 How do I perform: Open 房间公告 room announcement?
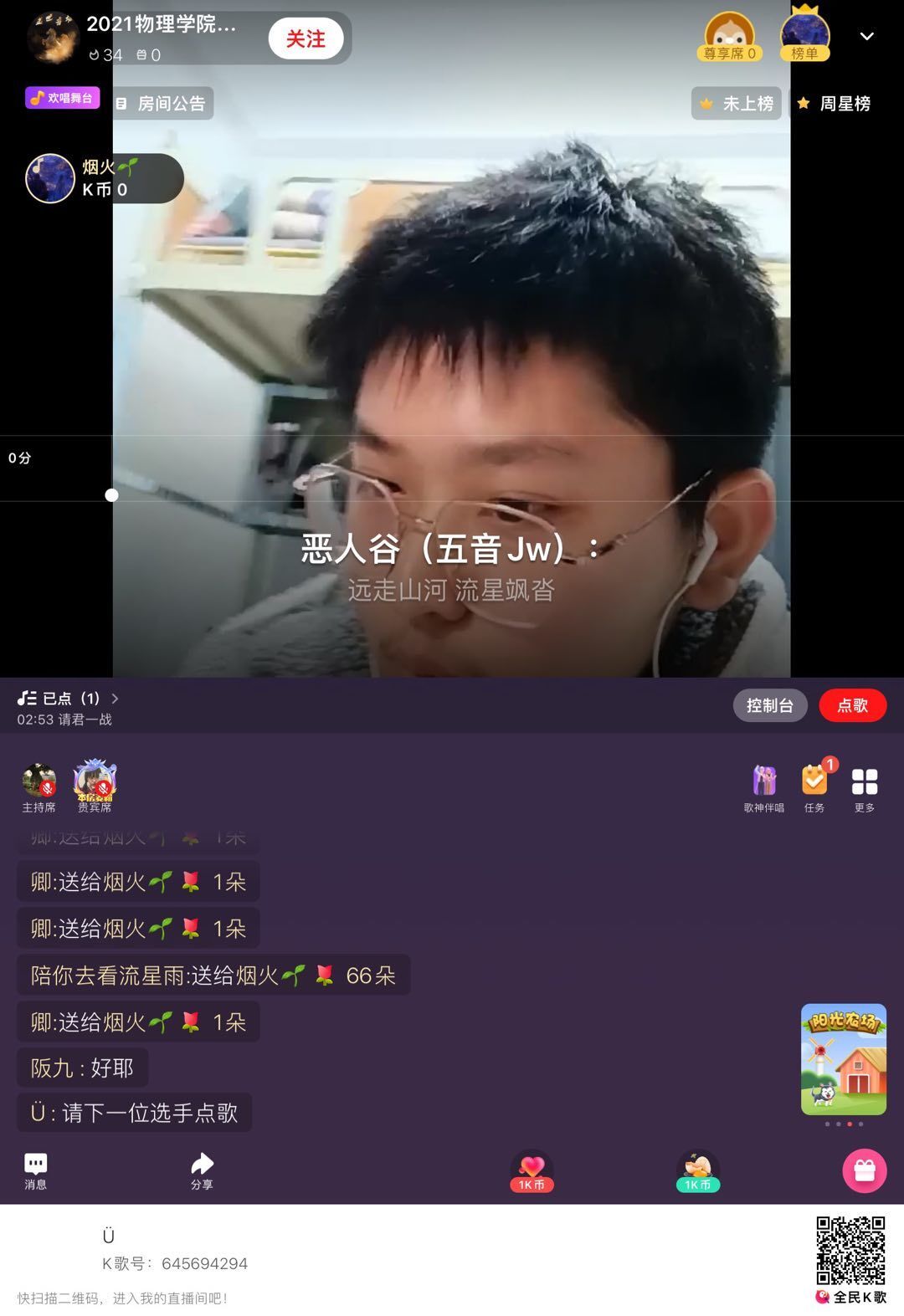162,104
